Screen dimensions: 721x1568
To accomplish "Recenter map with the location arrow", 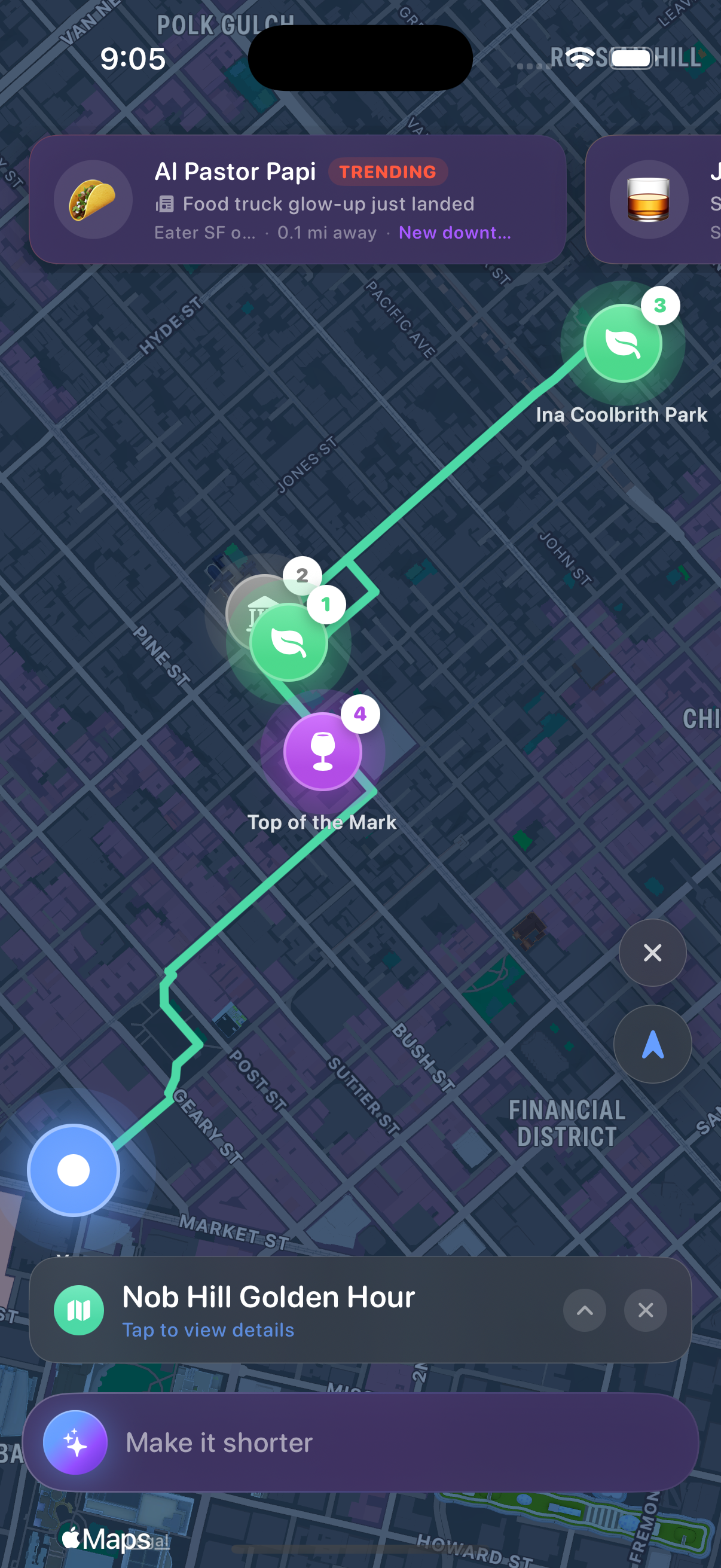I will [652, 1045].
